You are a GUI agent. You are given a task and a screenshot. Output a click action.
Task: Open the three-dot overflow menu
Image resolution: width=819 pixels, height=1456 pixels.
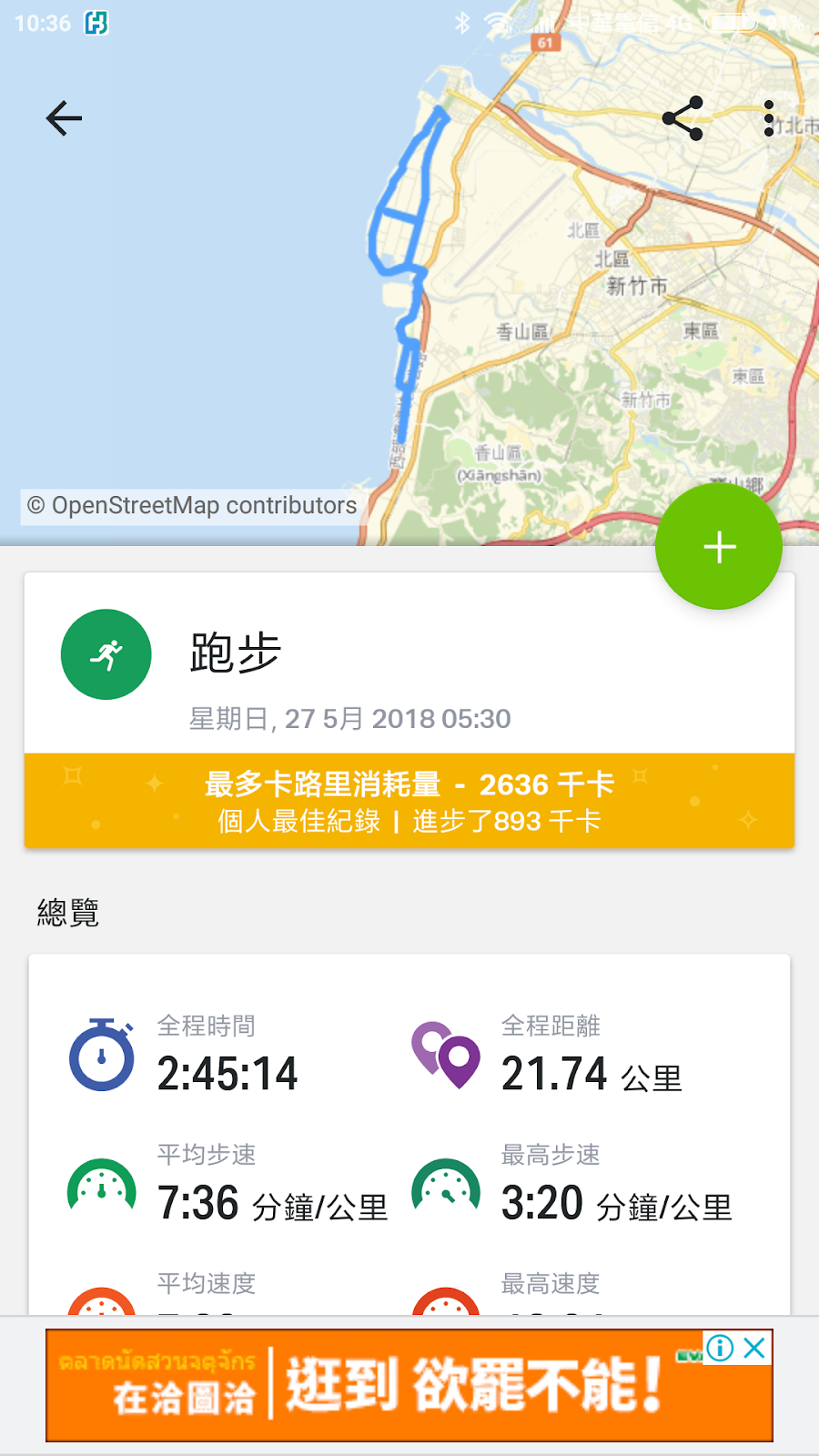(x=769, y=118)
